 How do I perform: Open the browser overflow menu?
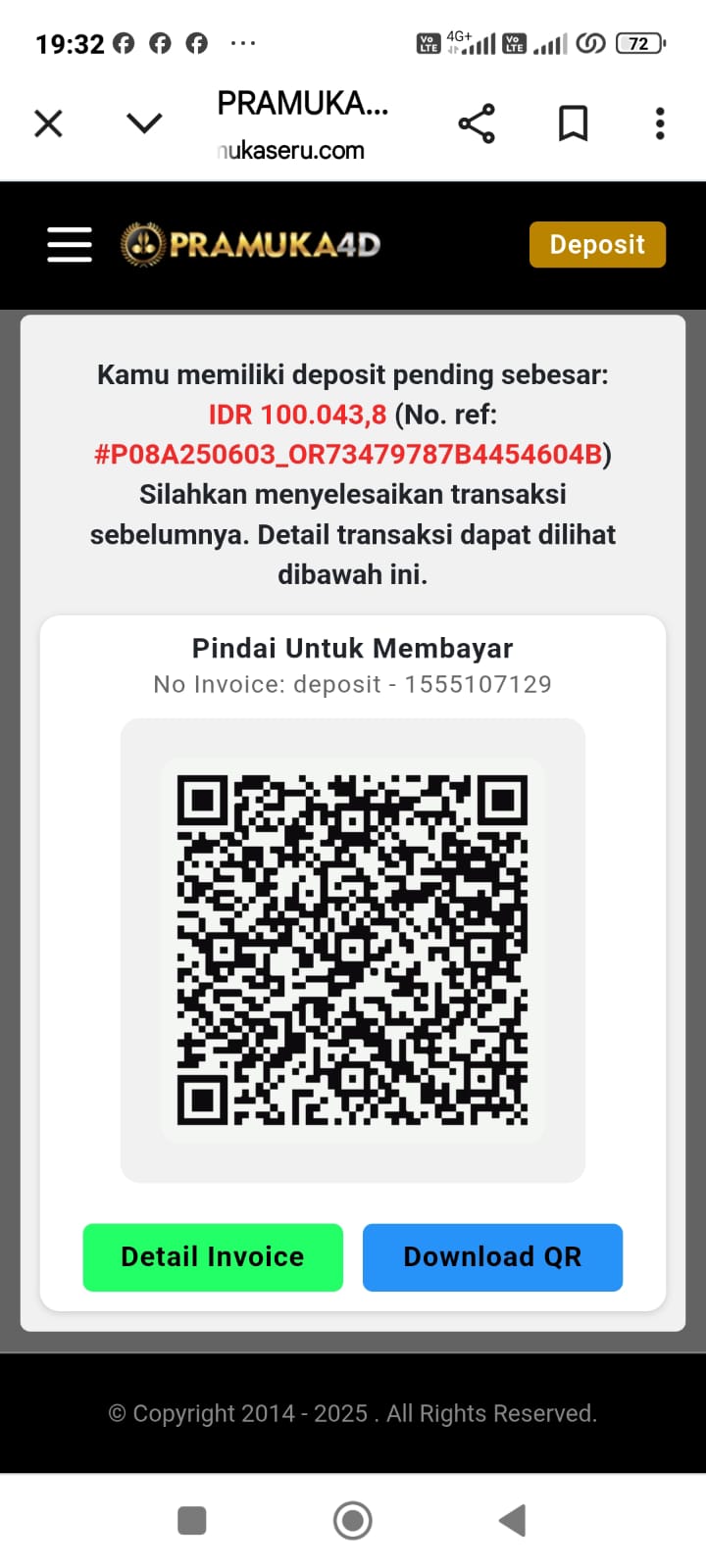tap(660, 123)
